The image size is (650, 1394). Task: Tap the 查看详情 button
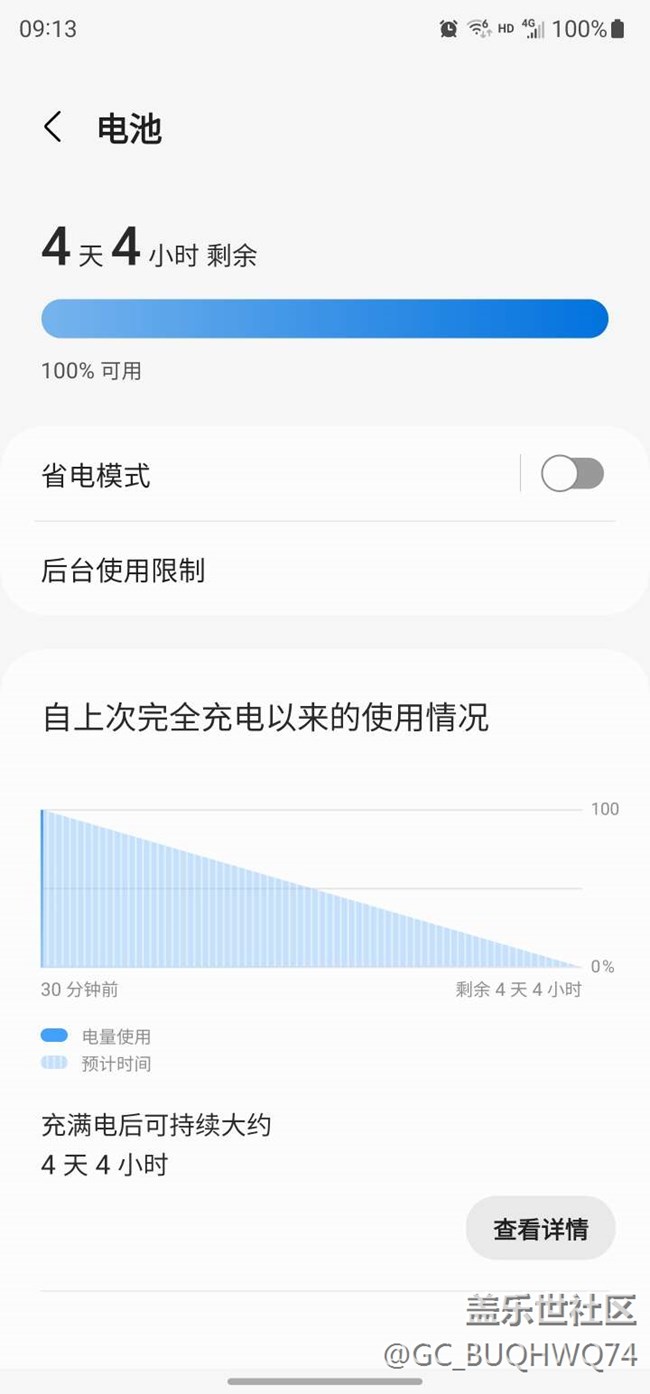540,1228
